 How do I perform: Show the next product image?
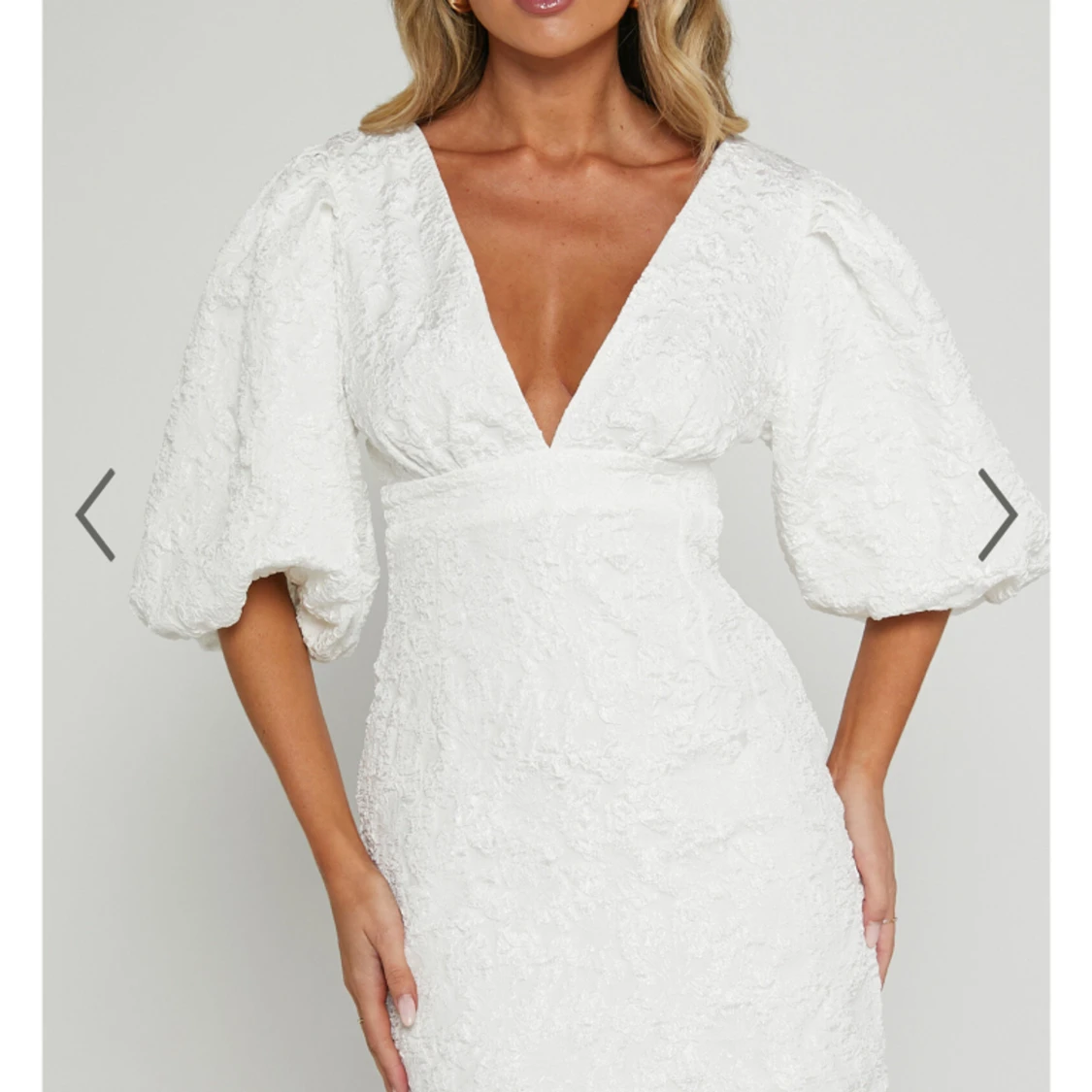point(997,514)
